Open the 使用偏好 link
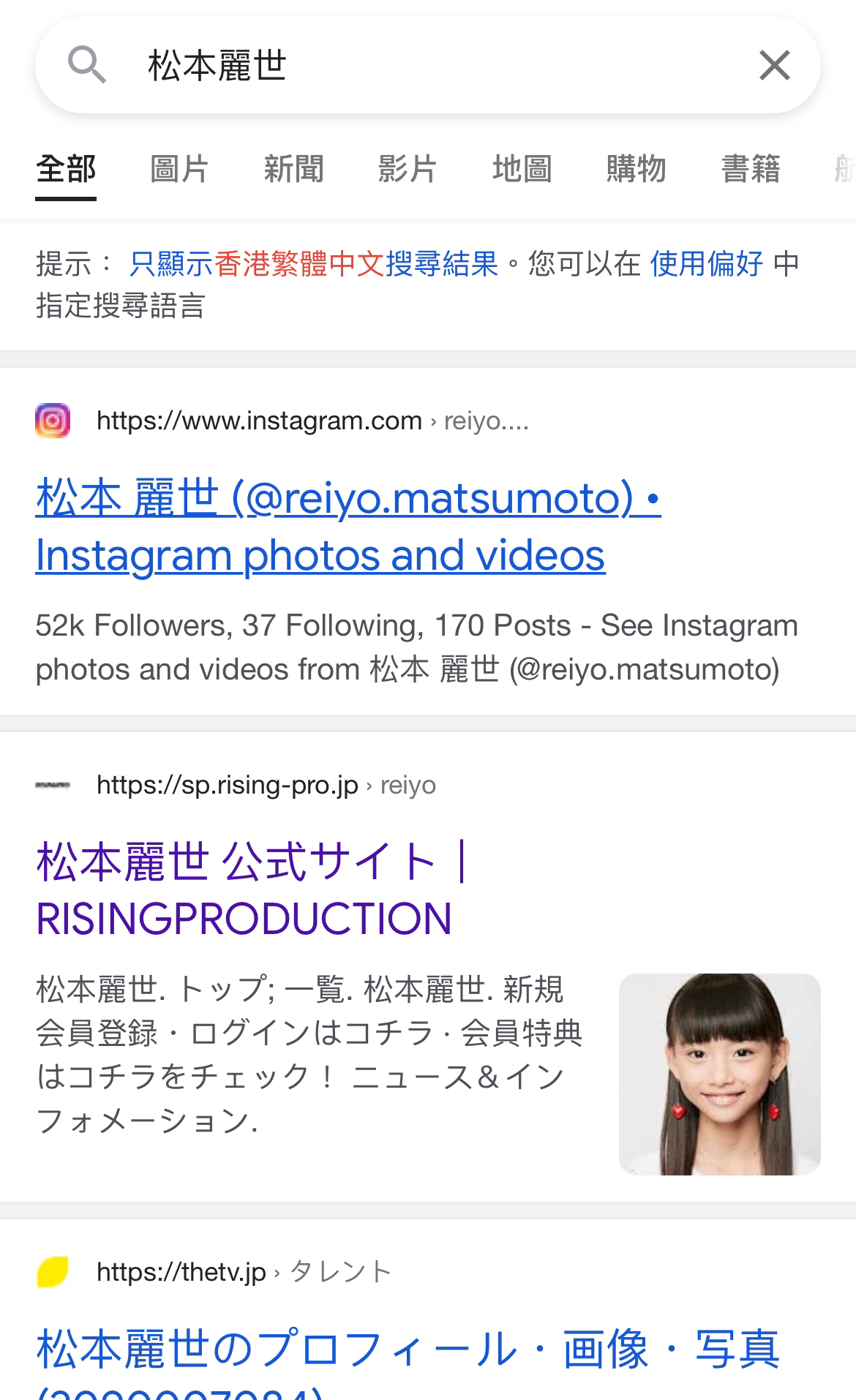Screen dimensions: 856x1400 click(706, 264)
